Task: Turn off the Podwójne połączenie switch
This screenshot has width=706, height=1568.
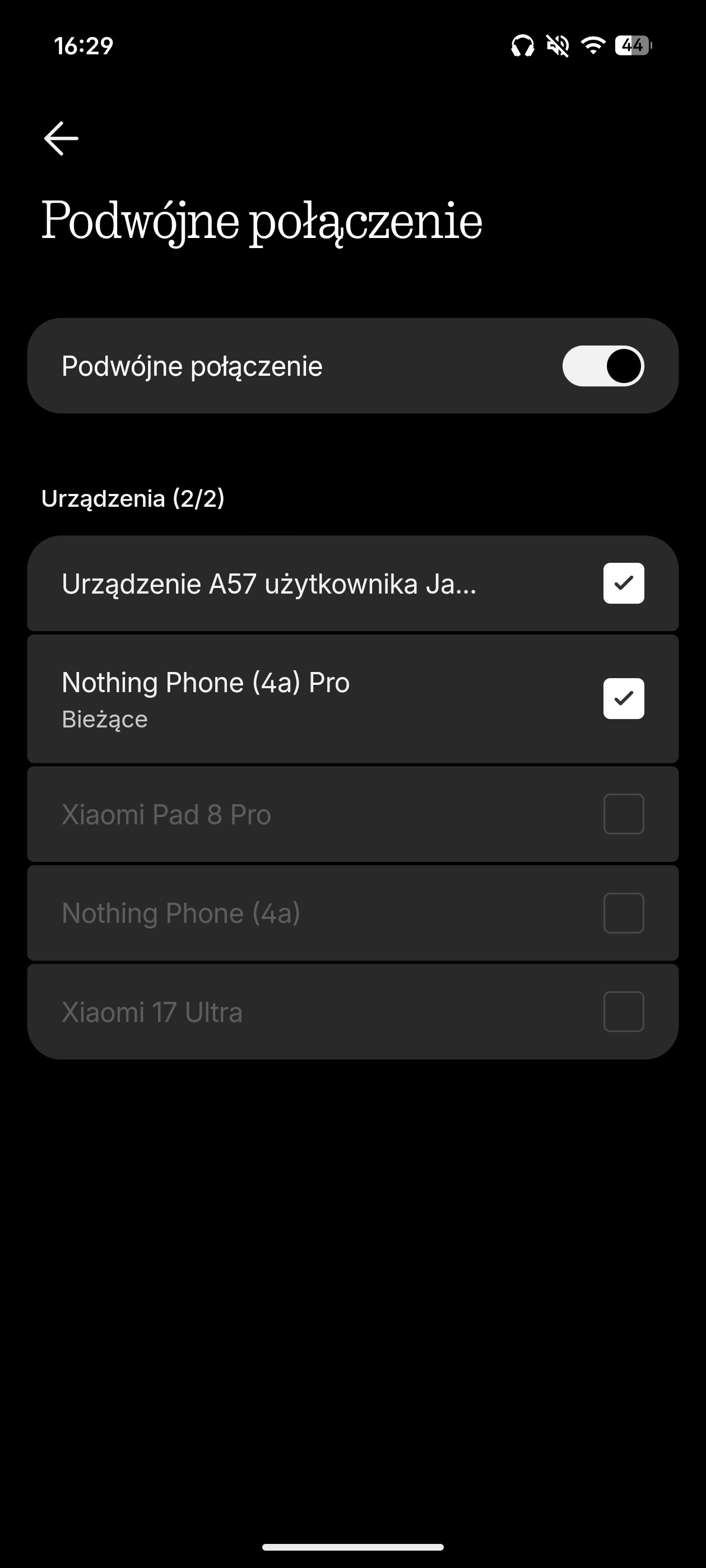Action: 602,366
